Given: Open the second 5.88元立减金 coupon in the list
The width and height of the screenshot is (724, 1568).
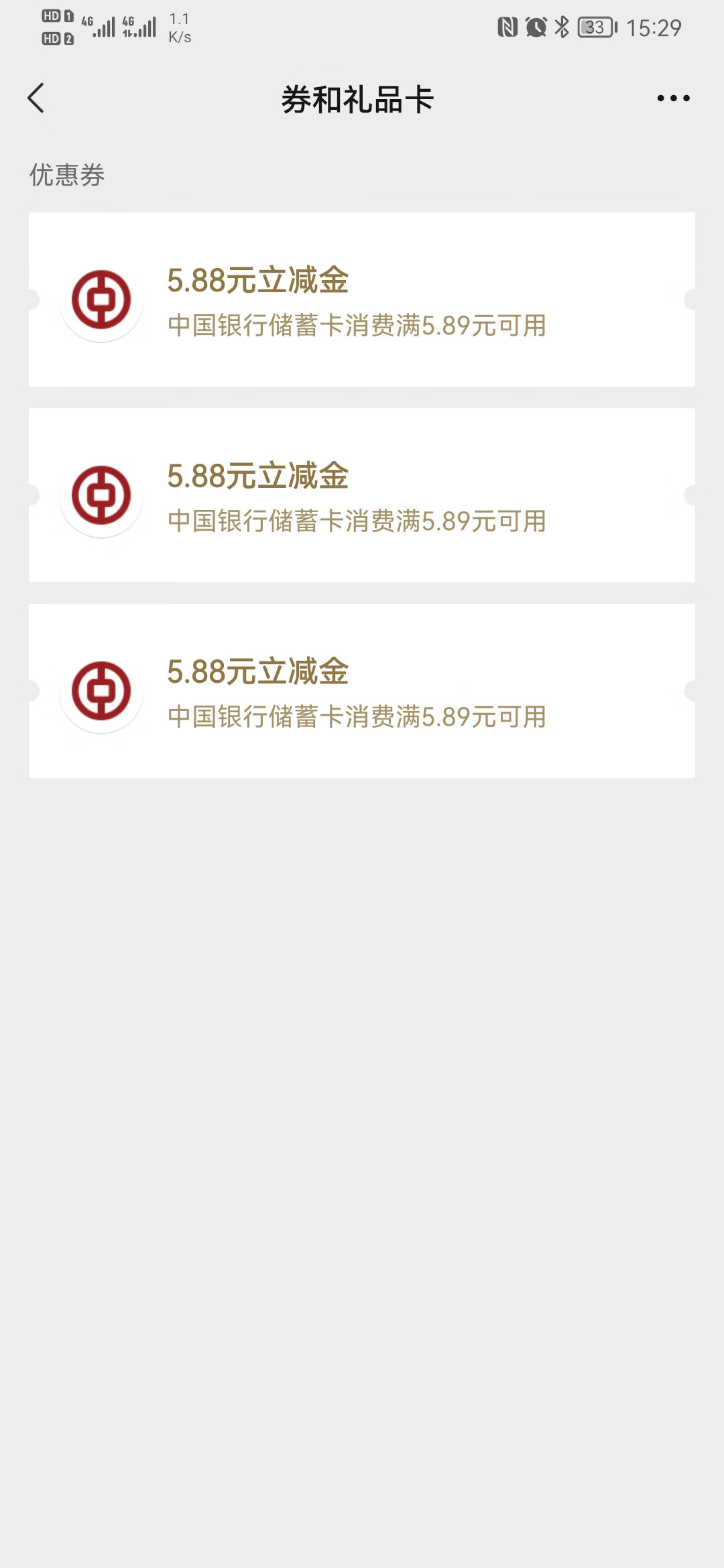Looking at the screenshot, I should pyautogui.click(x=362, y=495).
